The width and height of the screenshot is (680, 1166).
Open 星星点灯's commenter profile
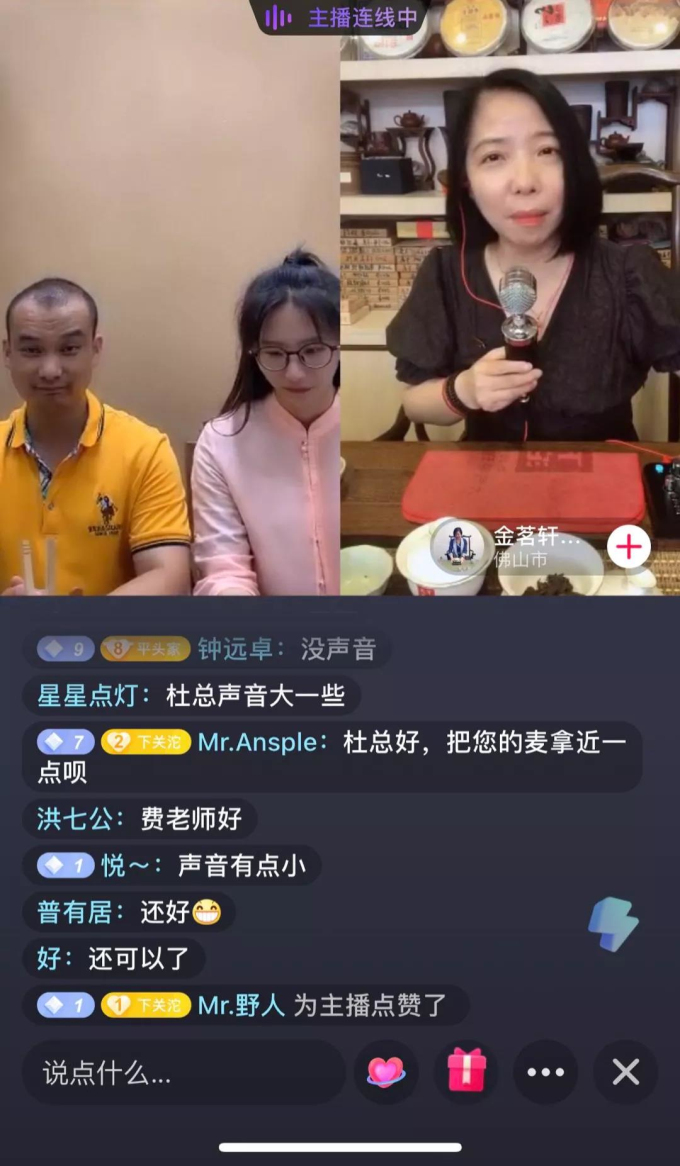pyautogui.click(x=92, y=697)
